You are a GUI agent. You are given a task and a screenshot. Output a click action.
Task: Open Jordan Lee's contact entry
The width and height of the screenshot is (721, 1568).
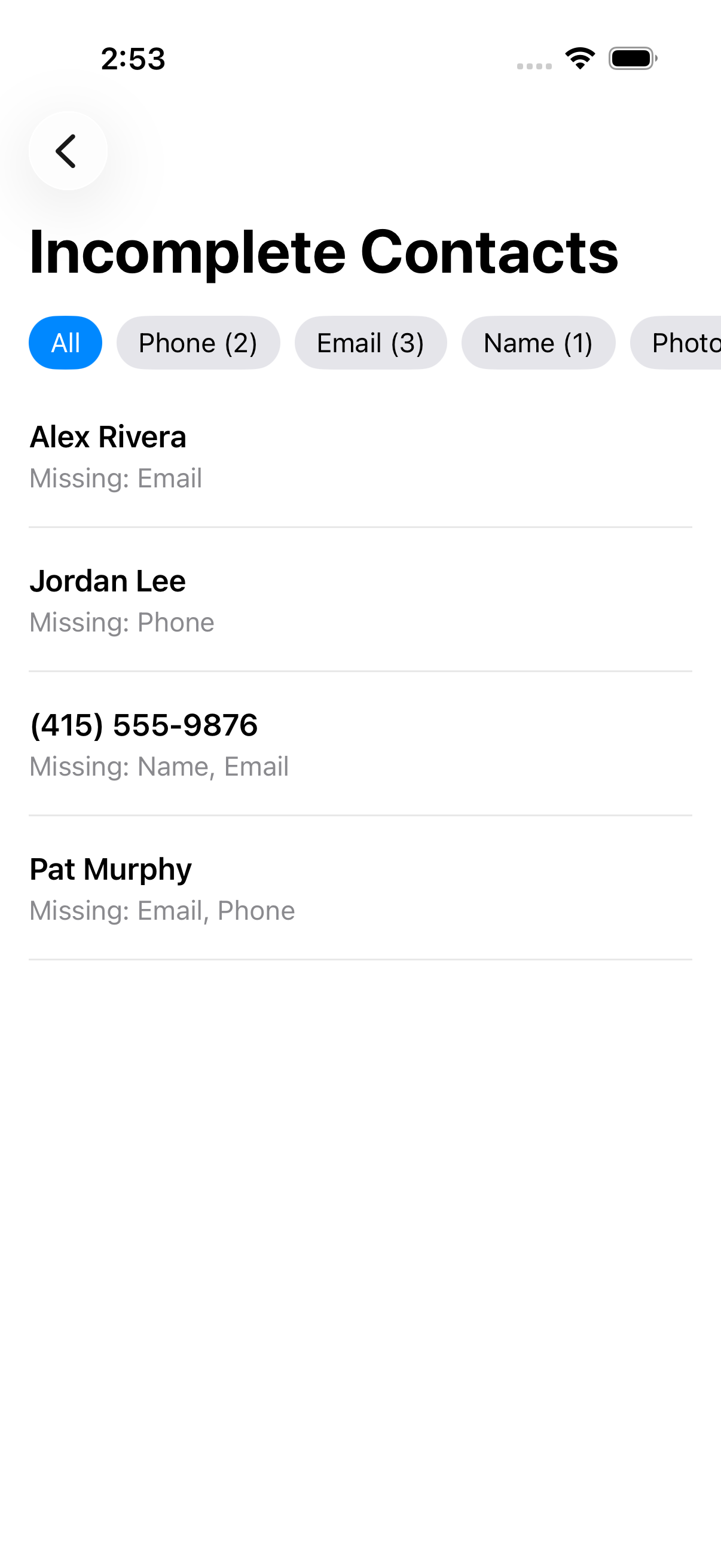click(108, 580)
